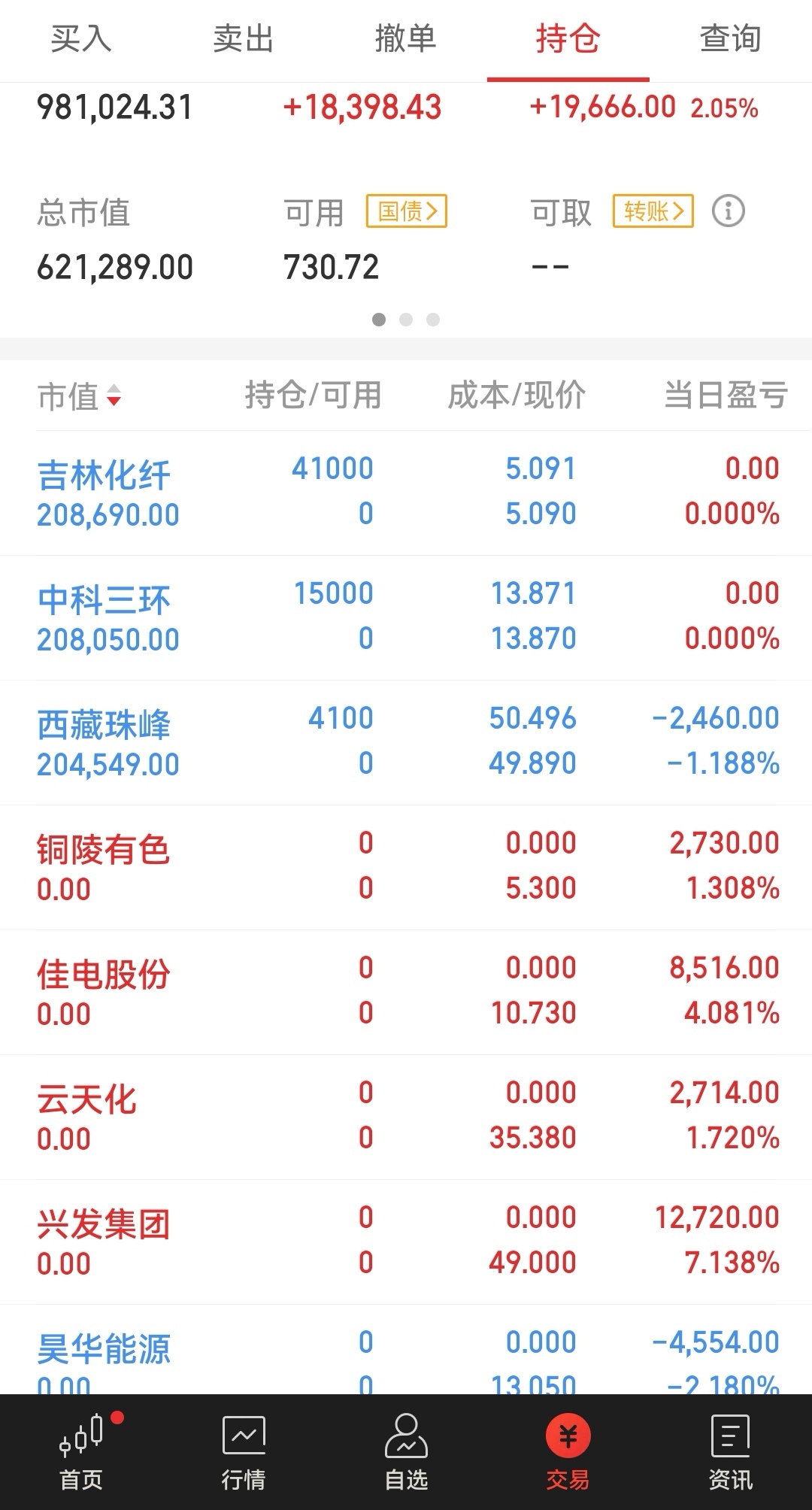Go to 首页 in bottom navigation

click(81, 1453)
